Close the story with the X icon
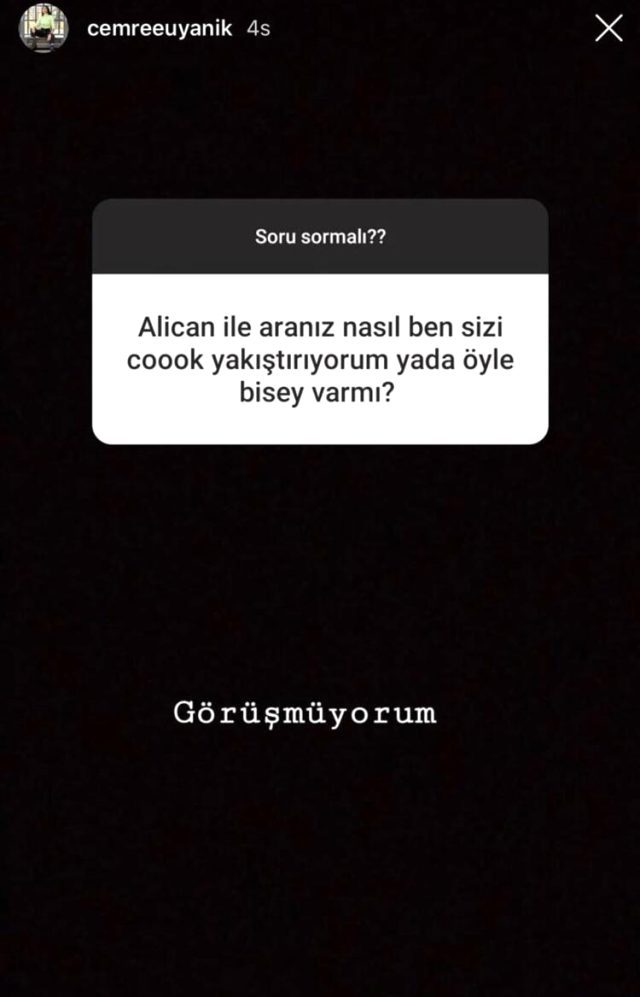640x997 pixels. [608, 28]
